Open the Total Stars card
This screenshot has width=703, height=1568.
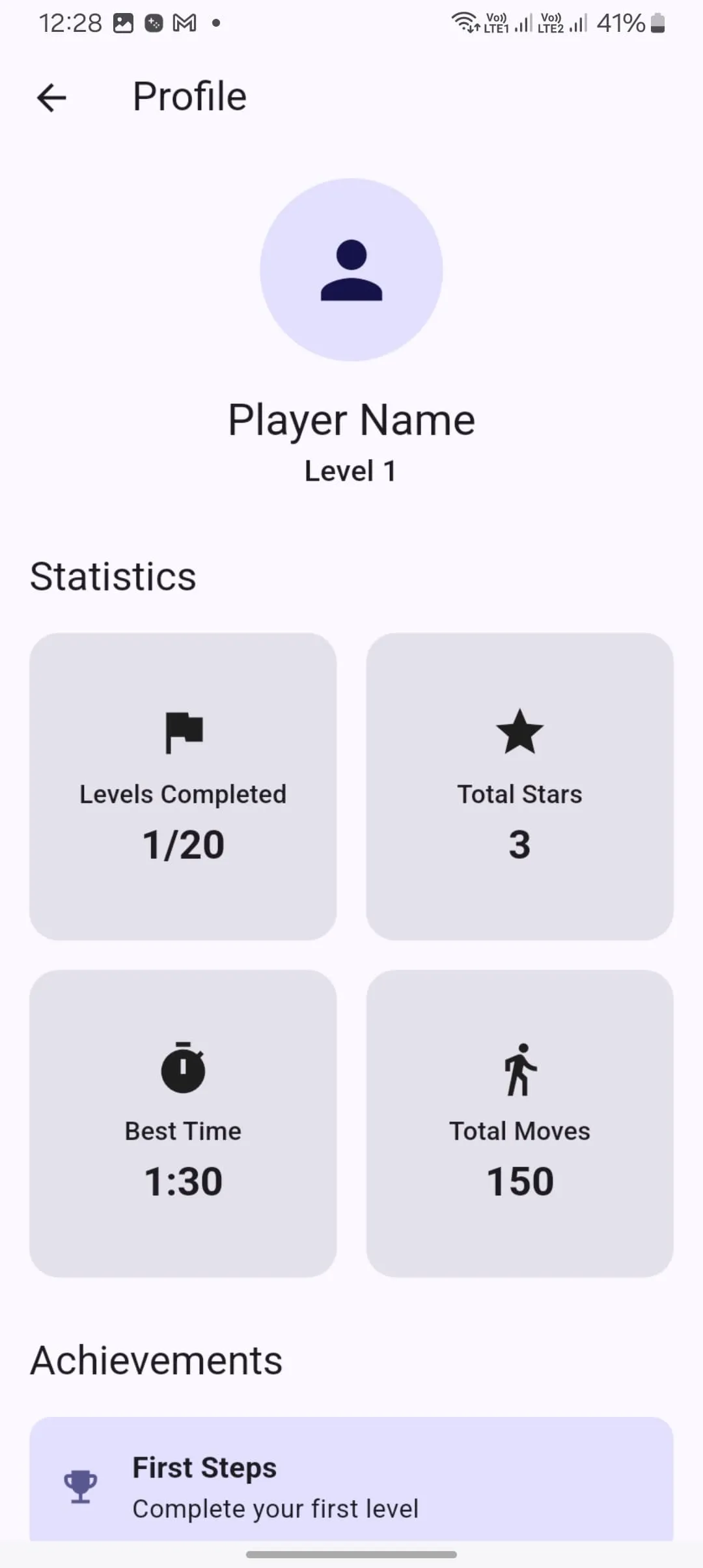[x=519, y=787]
